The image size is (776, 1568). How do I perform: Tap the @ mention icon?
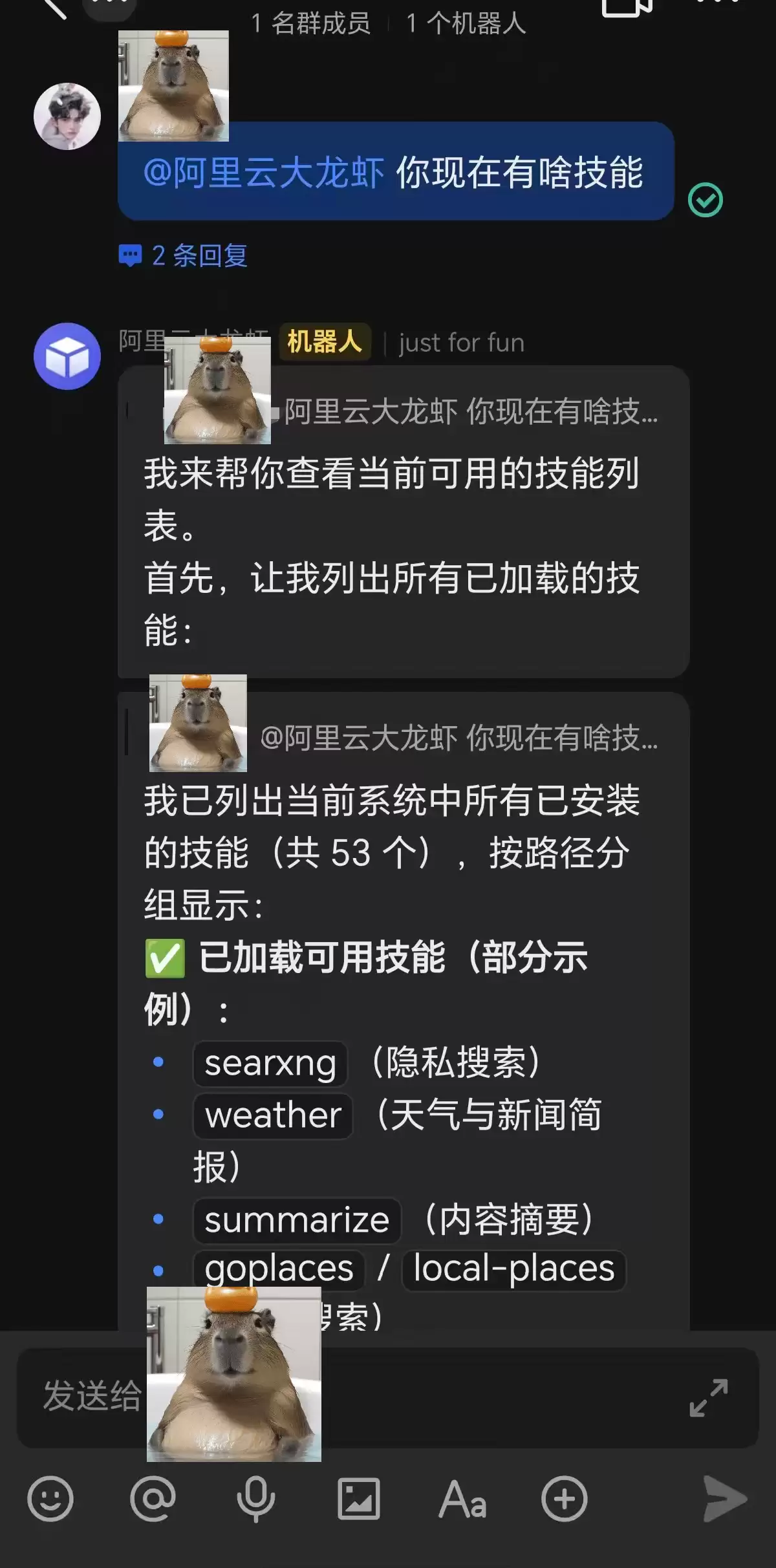(153, 1499)
